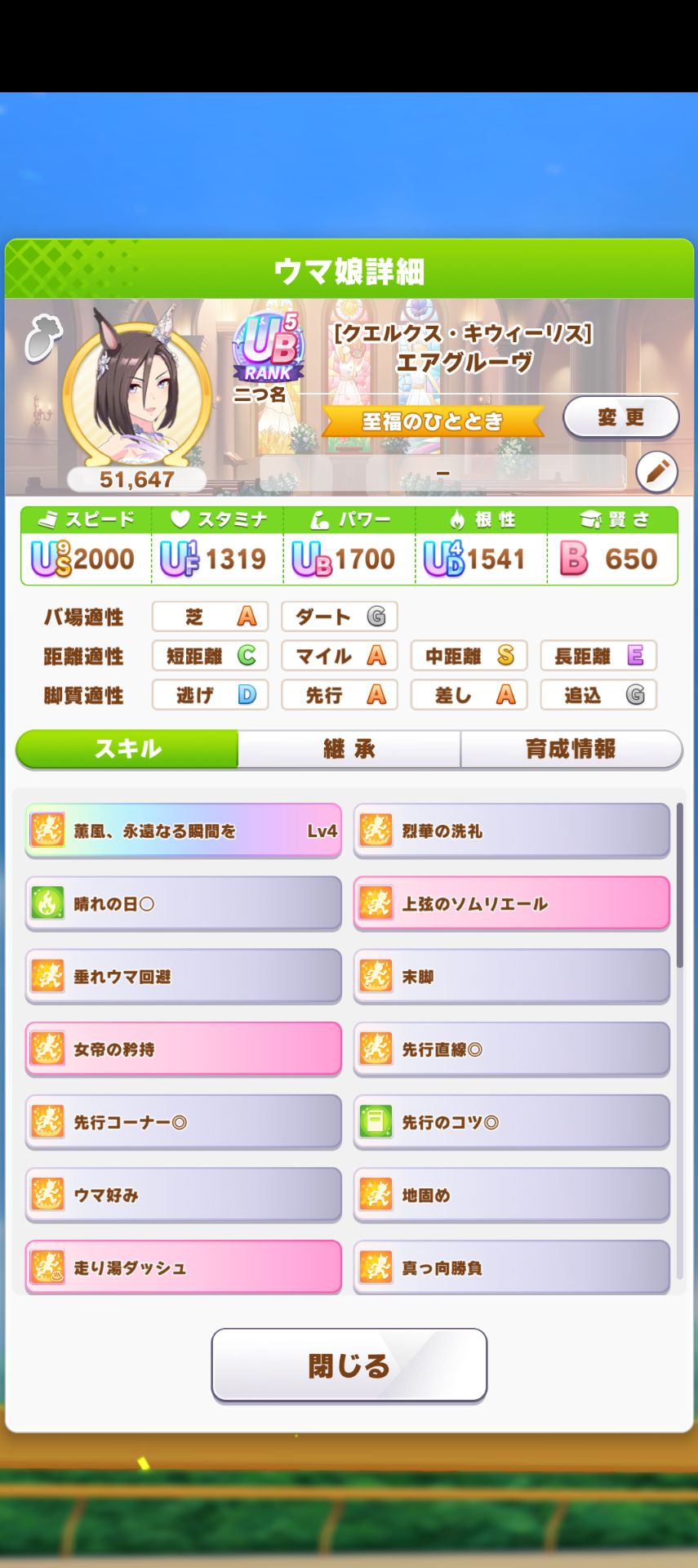Select the マイル A distance aptitude
This screenshot has width=698, height=1568.
pyautogui.click(x=339, y=656)
